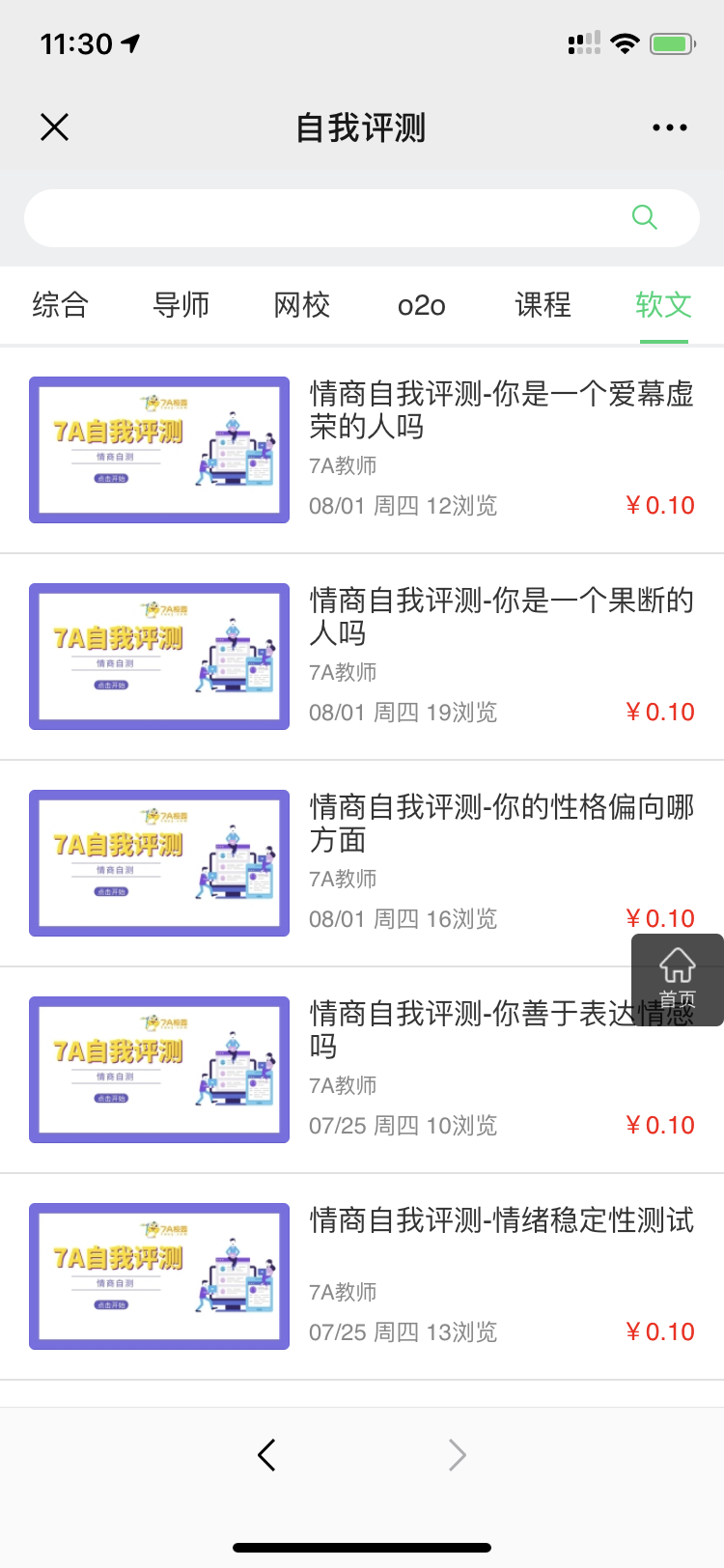Select the 课程 category tab
This screenshot has width=724, height=1568.
point(542,304)
